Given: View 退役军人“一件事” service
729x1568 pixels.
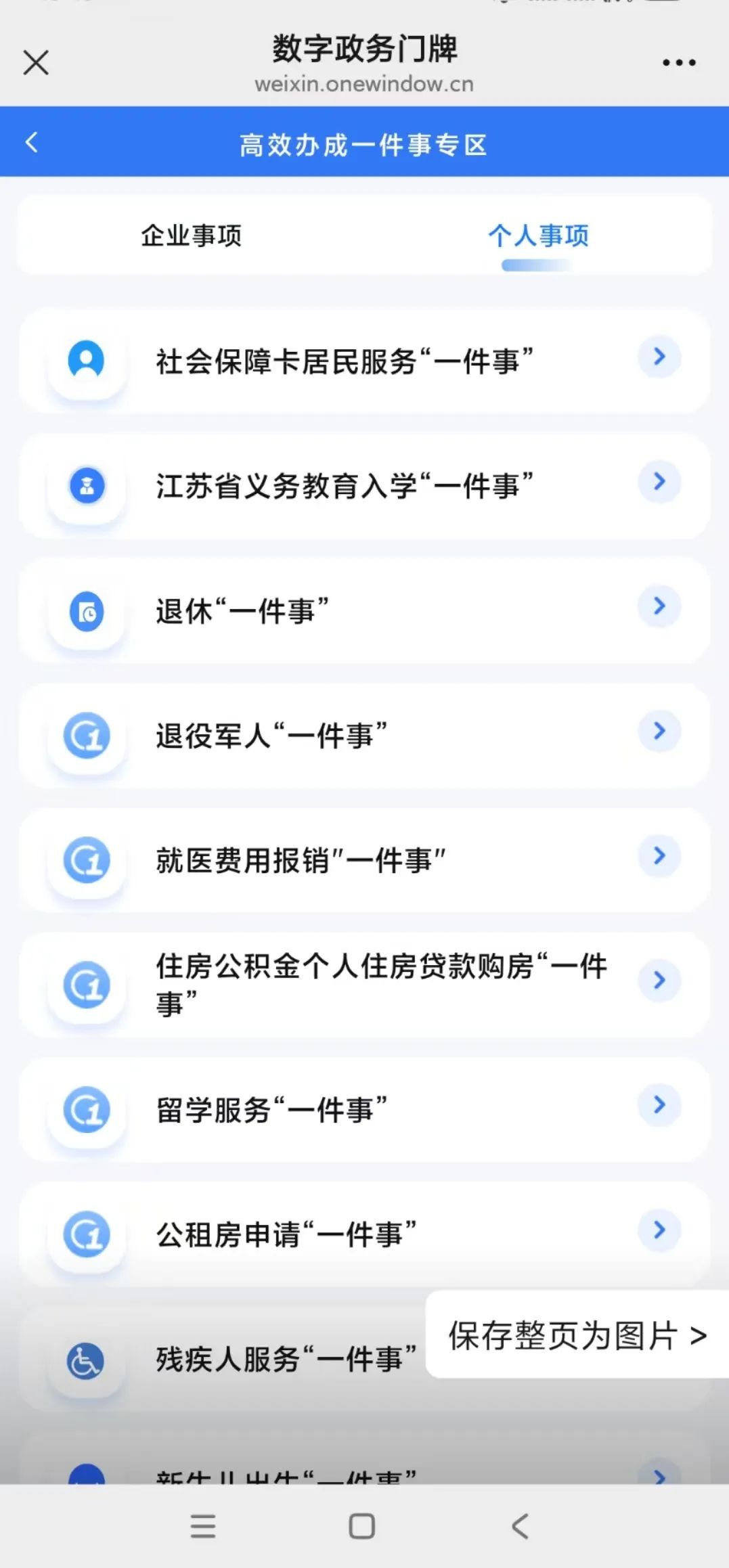Looking at the screenshot, I should (x=364, y=736).
